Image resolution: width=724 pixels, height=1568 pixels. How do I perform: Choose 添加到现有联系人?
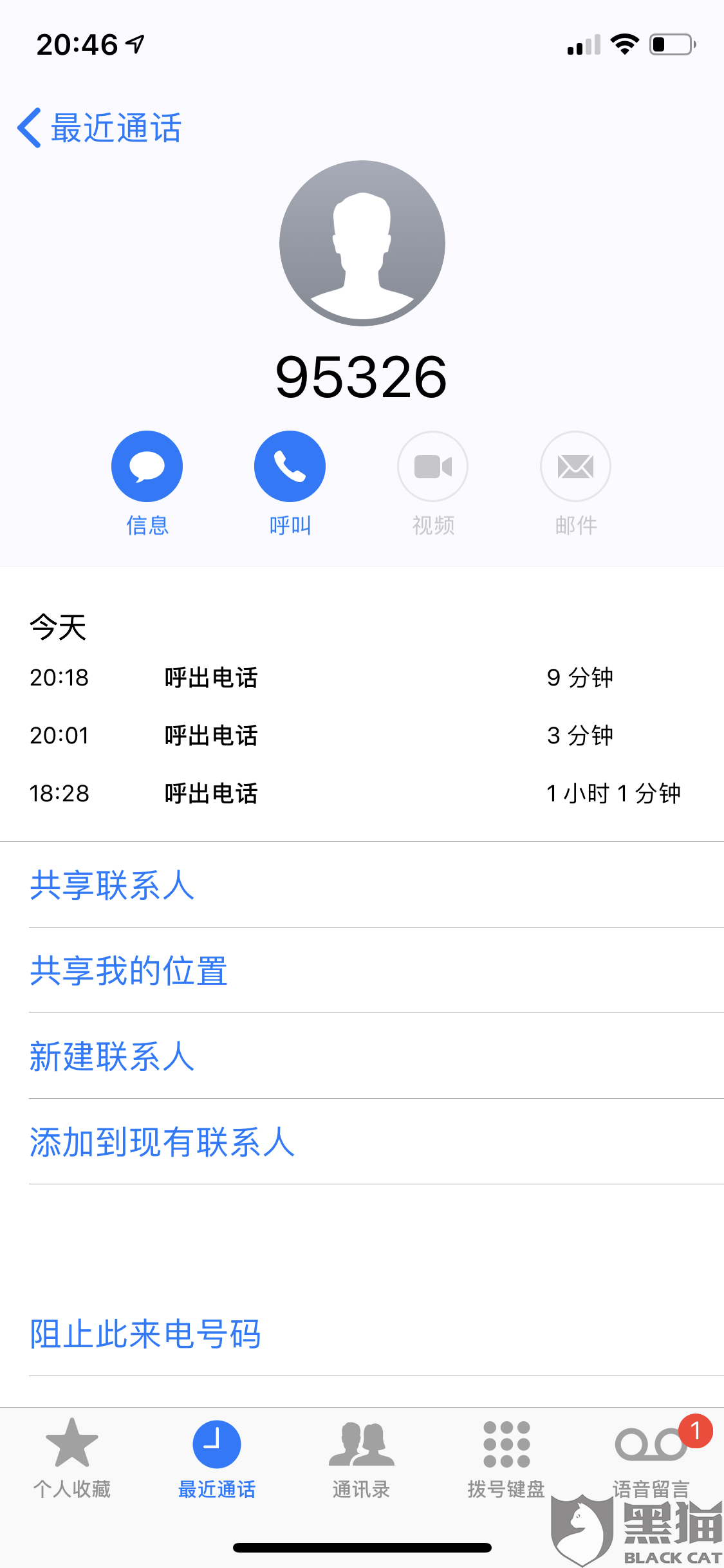pos(162,1142)
